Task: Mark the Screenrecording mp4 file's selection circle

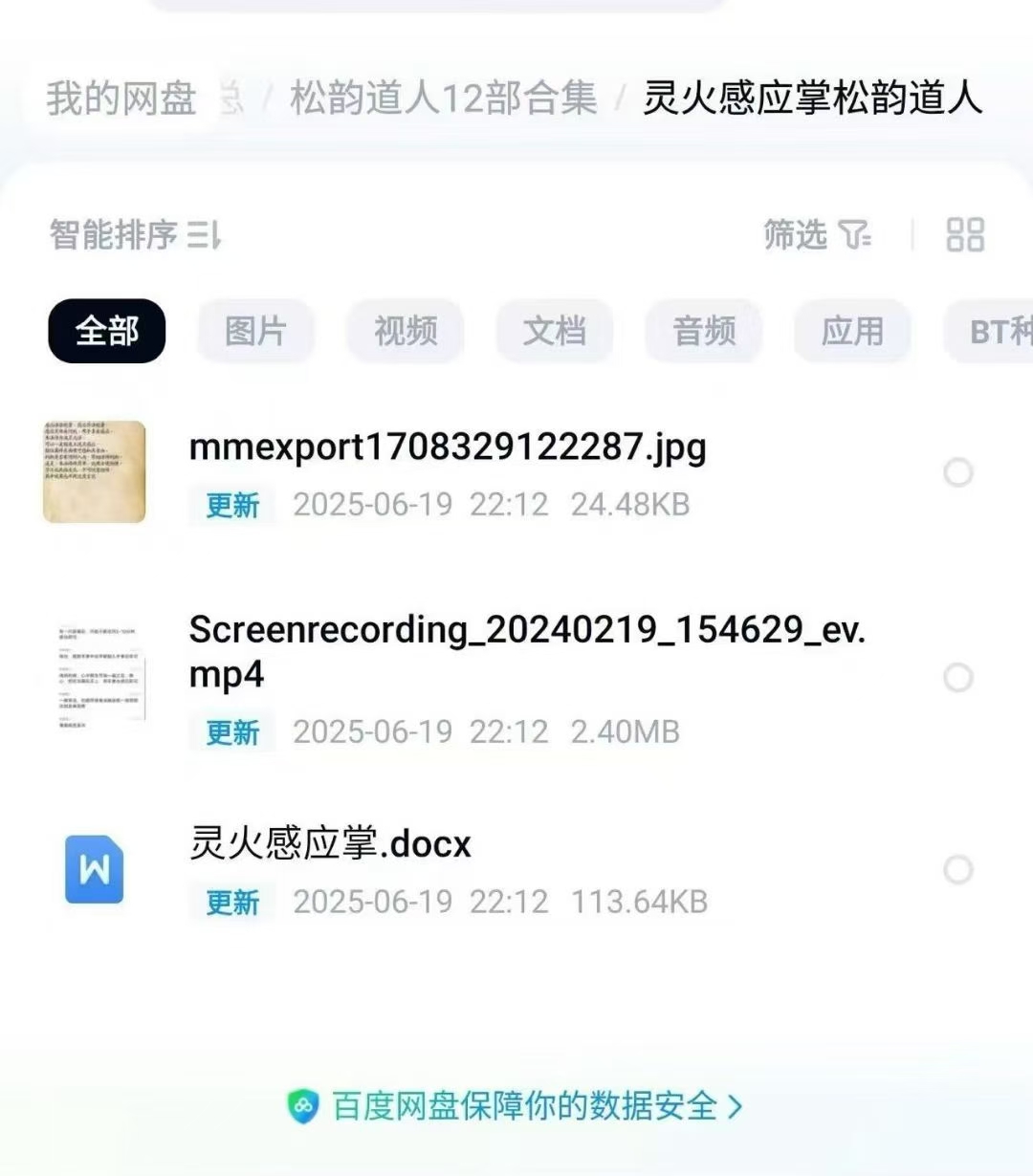Action: pos(957,678)
